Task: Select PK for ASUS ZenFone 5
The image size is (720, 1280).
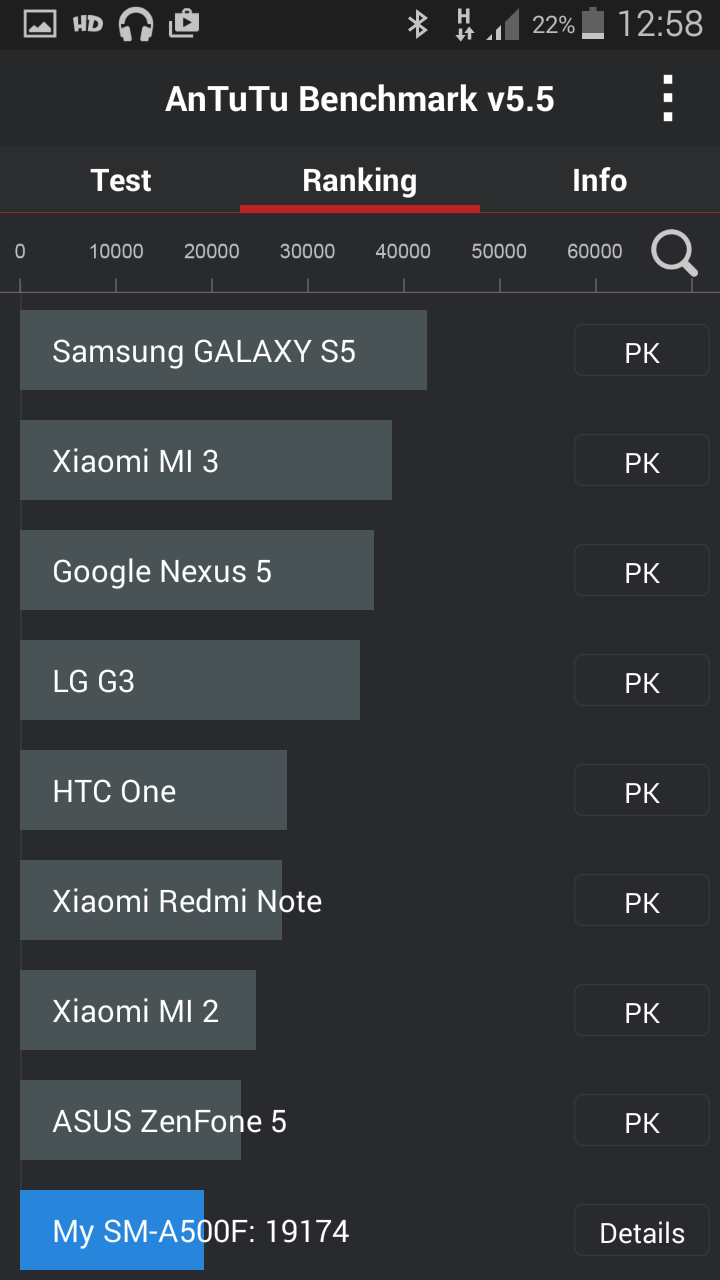Action: coord(642,1121)
